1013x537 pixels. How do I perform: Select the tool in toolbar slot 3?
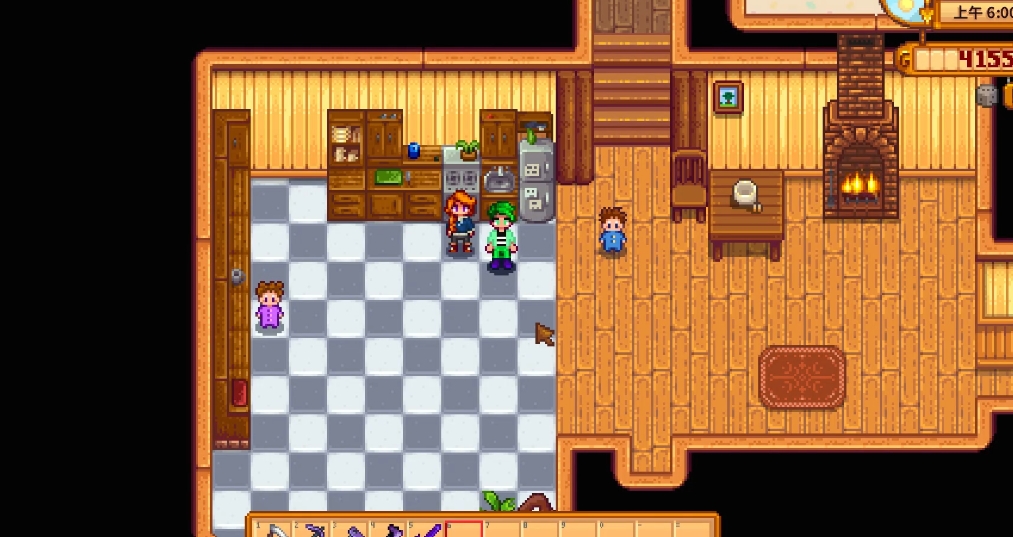pos(351,530)
